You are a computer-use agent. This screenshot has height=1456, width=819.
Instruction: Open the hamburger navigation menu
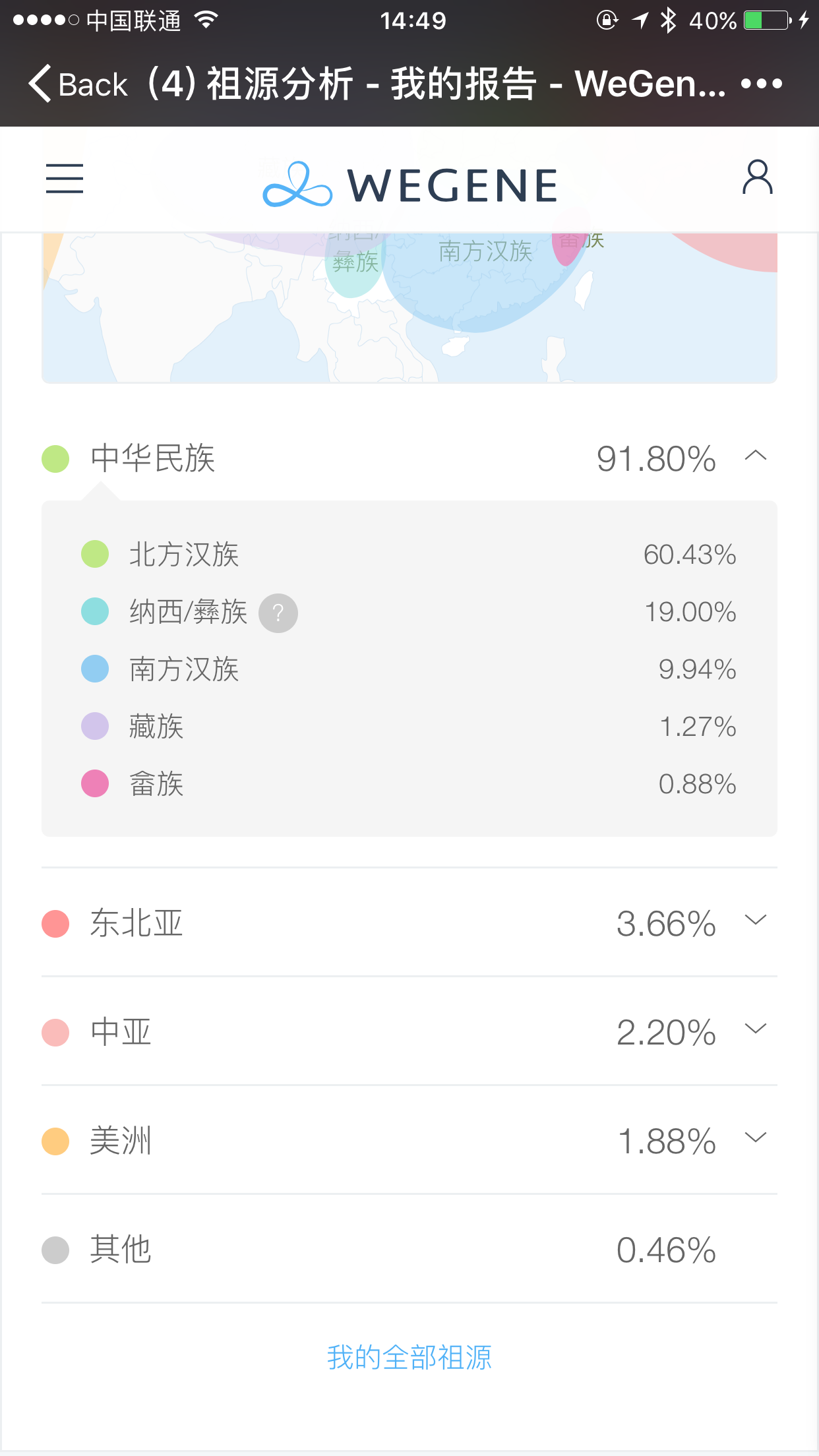65,179
